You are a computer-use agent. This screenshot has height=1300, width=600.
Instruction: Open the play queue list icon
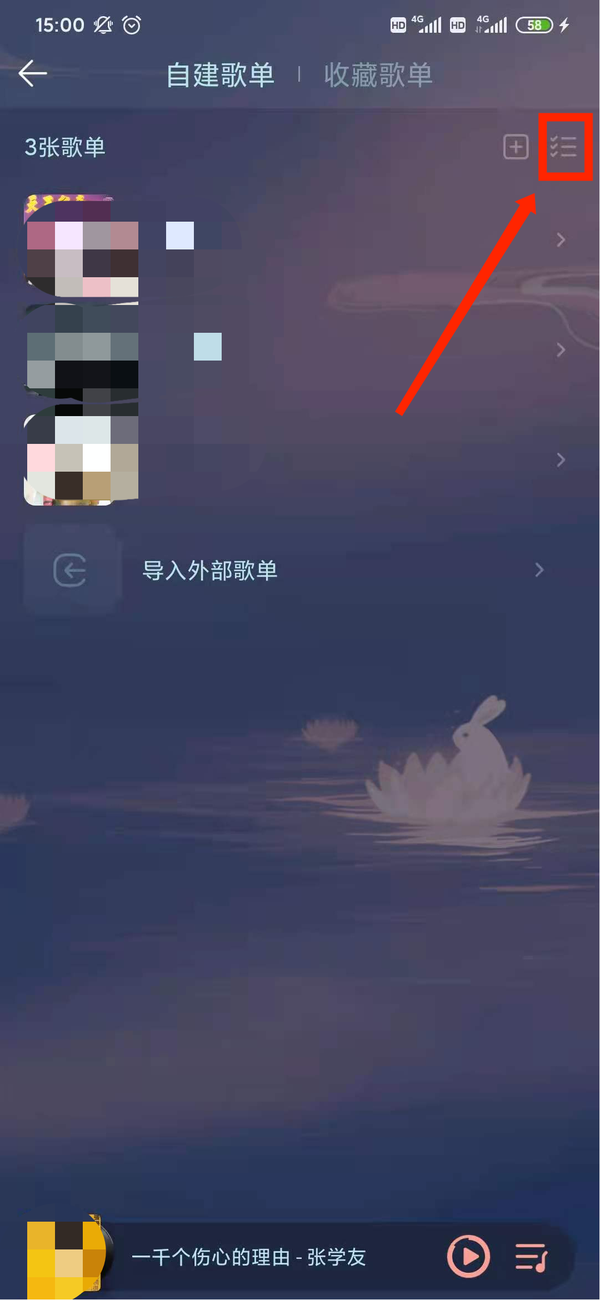pos(531,1256)
